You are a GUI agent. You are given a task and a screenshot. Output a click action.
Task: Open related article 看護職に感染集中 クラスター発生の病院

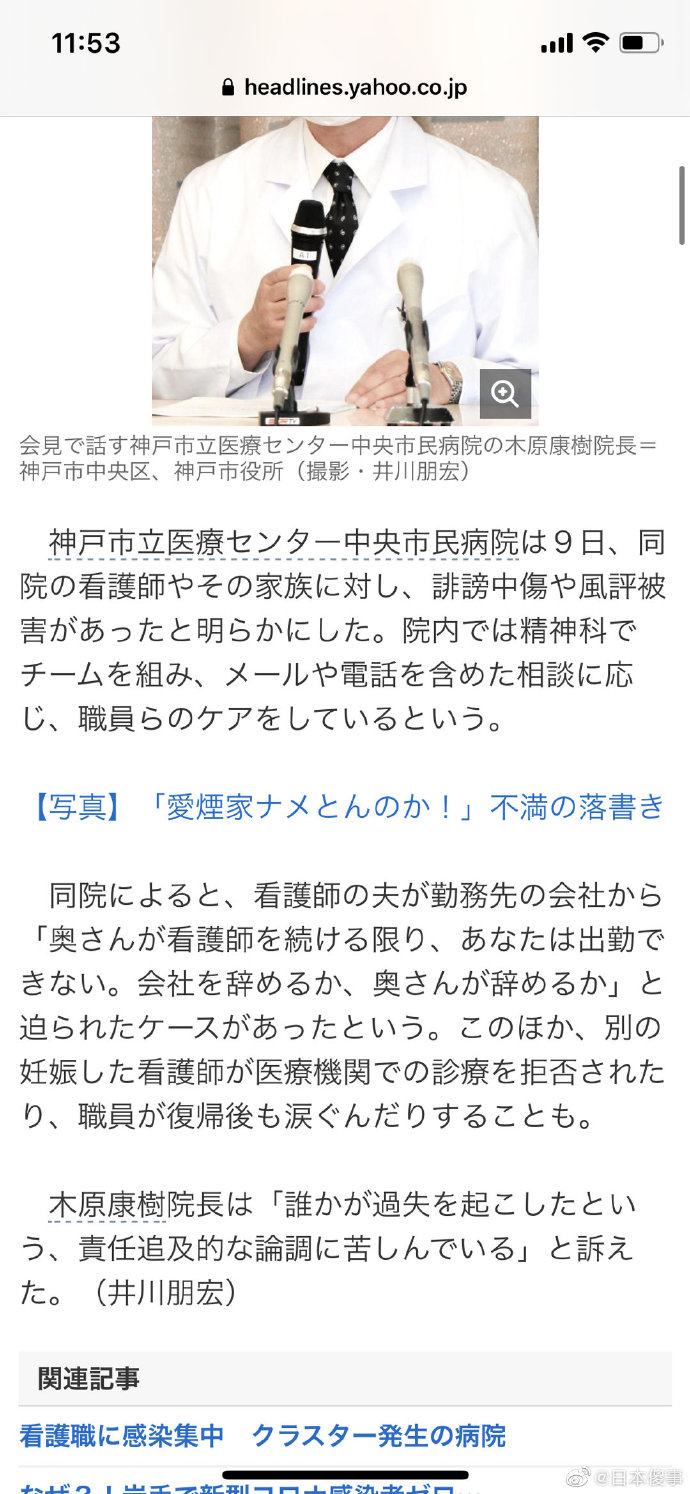[x=263, y=1436]
